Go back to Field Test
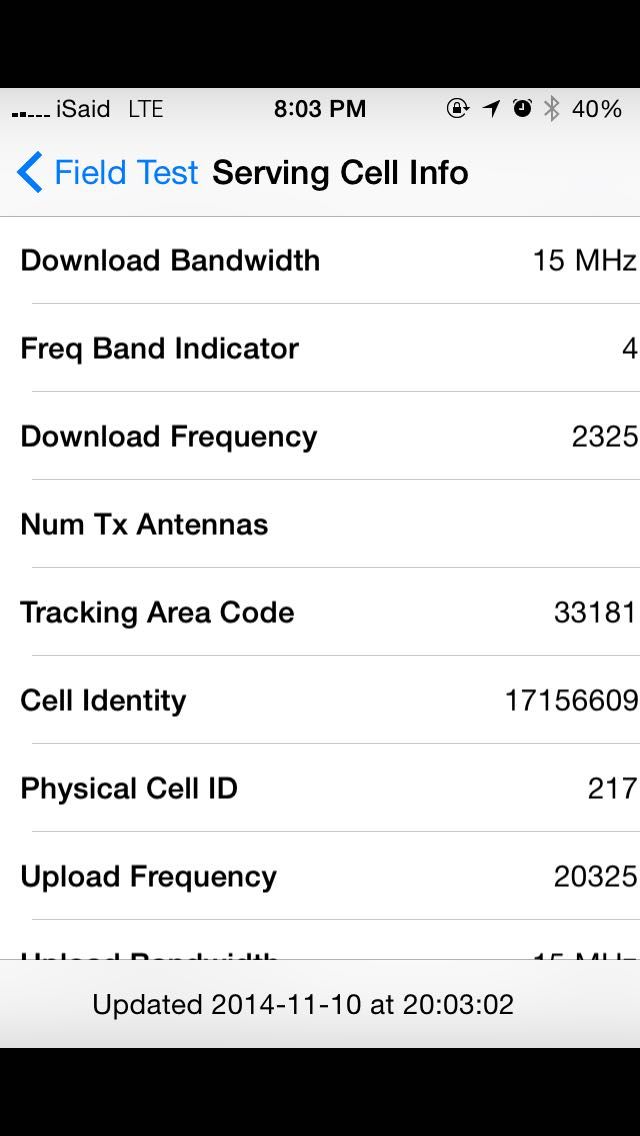Screen dimensions: 640x1136 point(108,173)
